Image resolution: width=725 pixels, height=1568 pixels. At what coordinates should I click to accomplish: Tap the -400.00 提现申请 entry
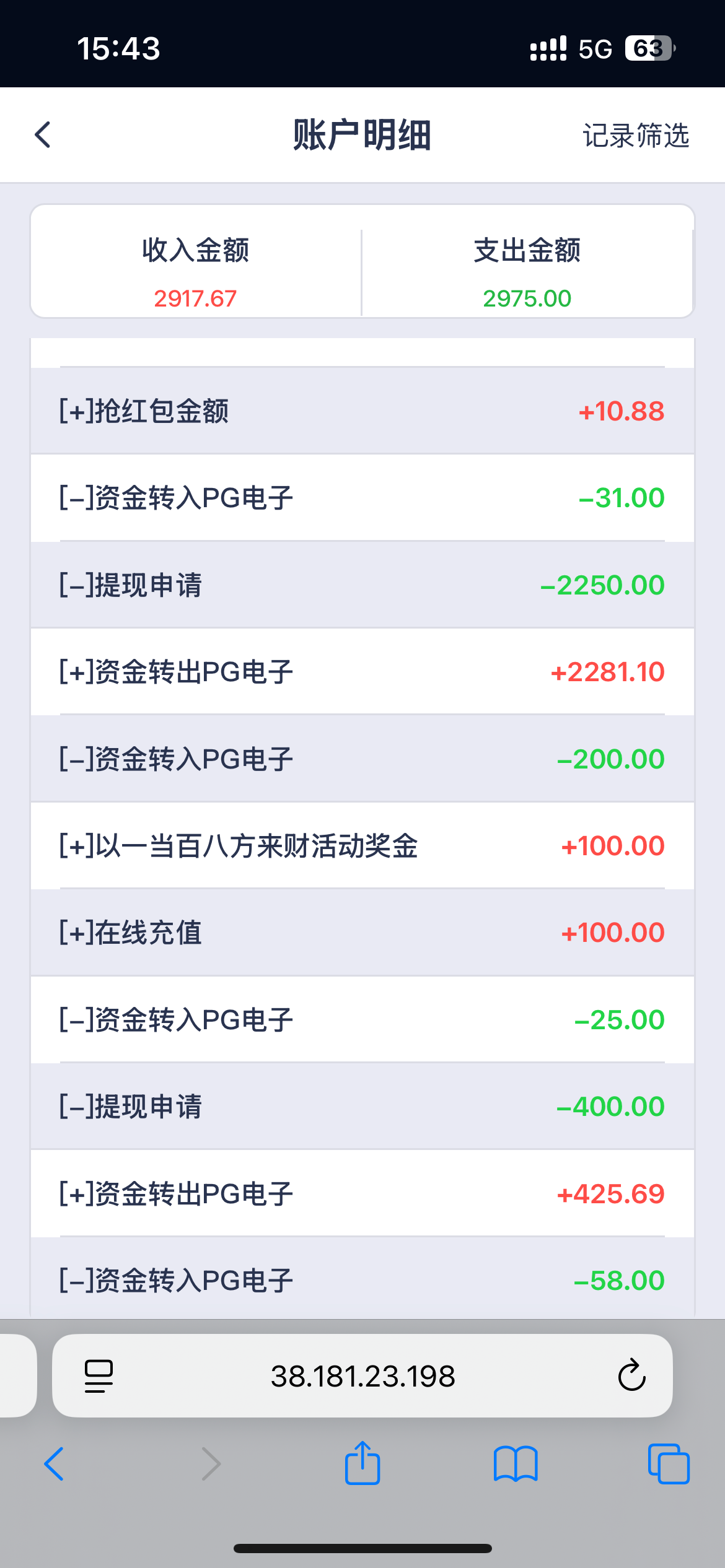362,1107
